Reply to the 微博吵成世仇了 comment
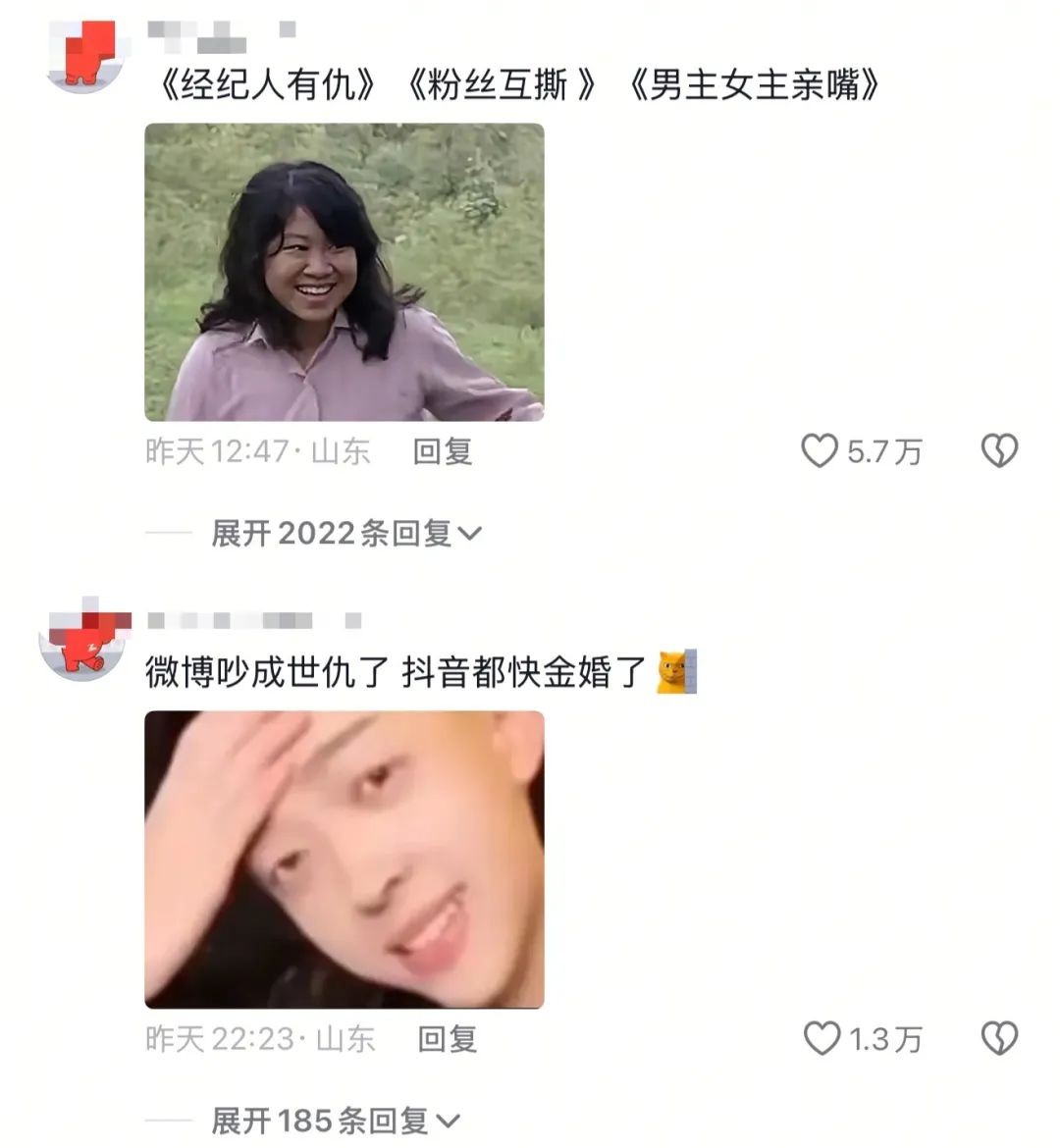1060x1148 pixels. (x=448, y=1038)
